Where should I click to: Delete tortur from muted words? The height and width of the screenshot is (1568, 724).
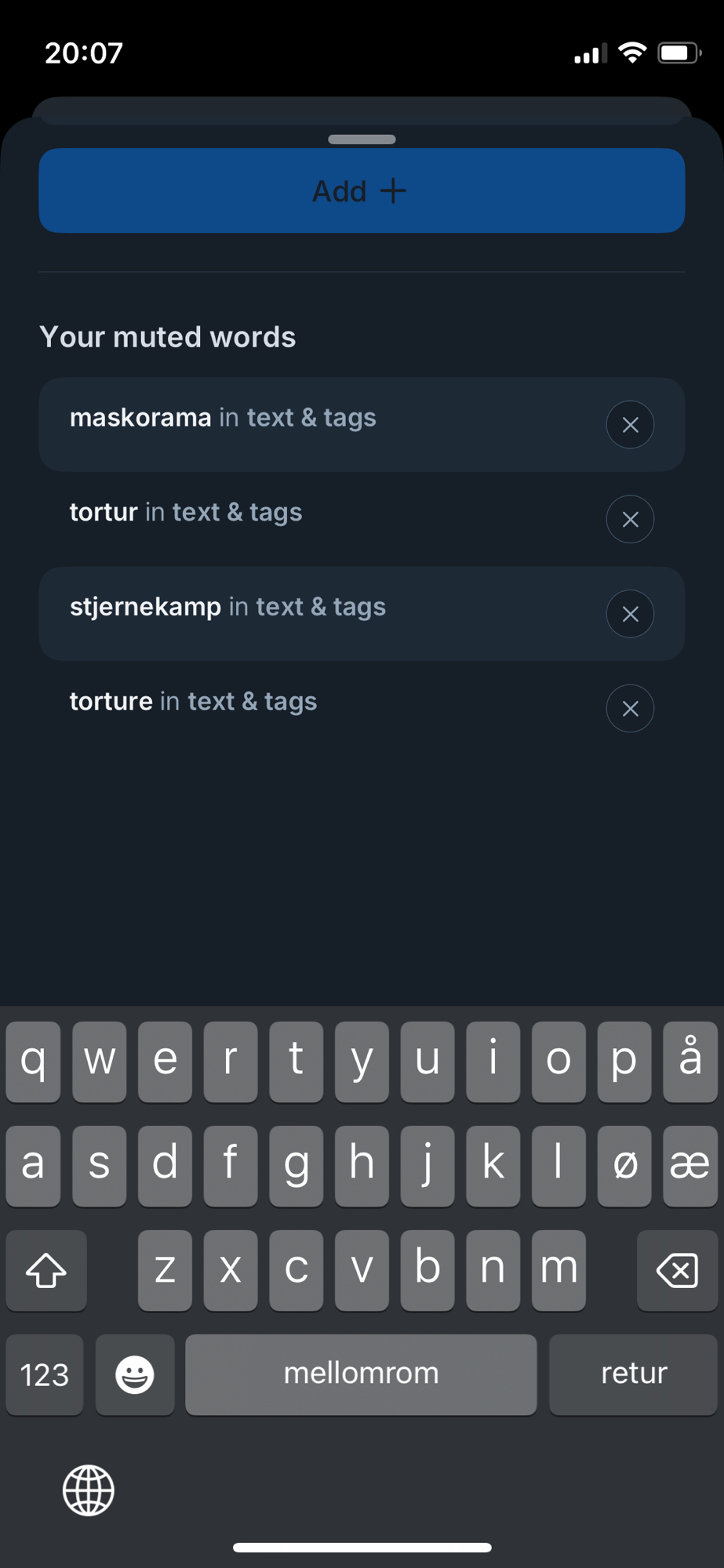click(x=630, y=519)
